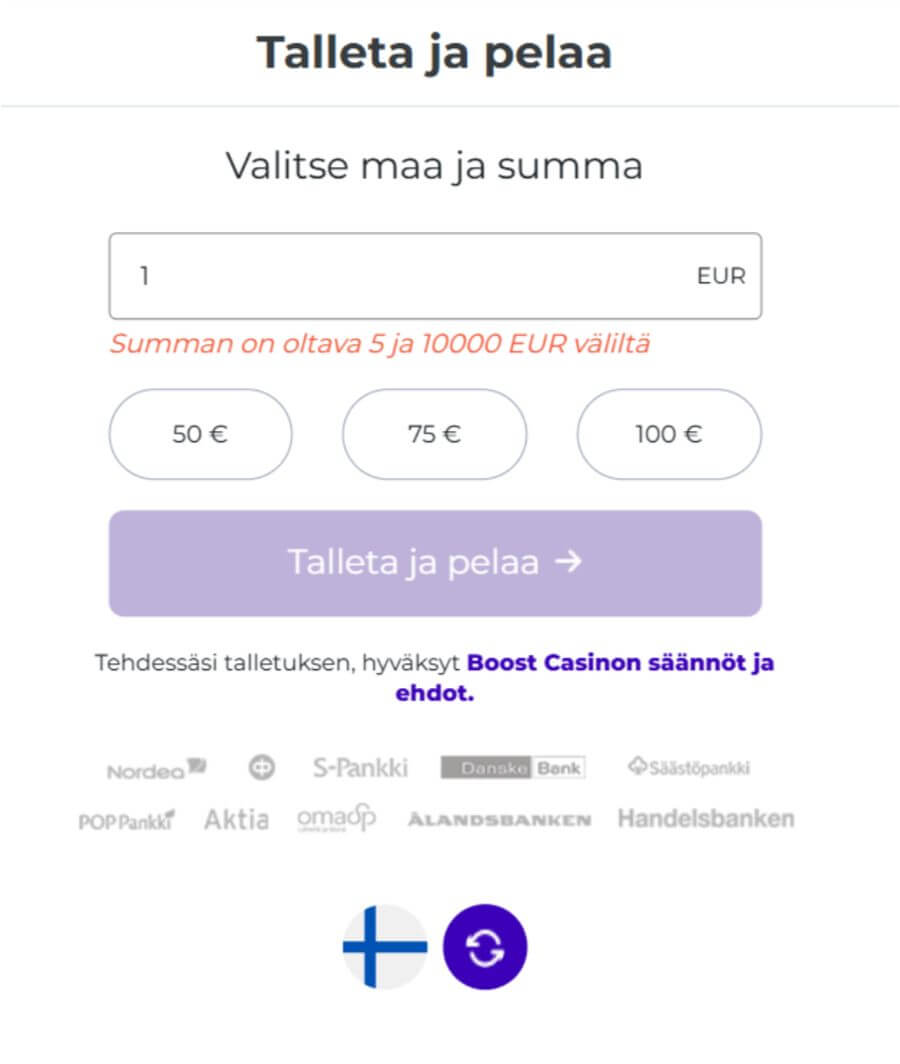900x1064 pixels.
Task: Select the Danske Bank logo
Action: click(513, 768)
